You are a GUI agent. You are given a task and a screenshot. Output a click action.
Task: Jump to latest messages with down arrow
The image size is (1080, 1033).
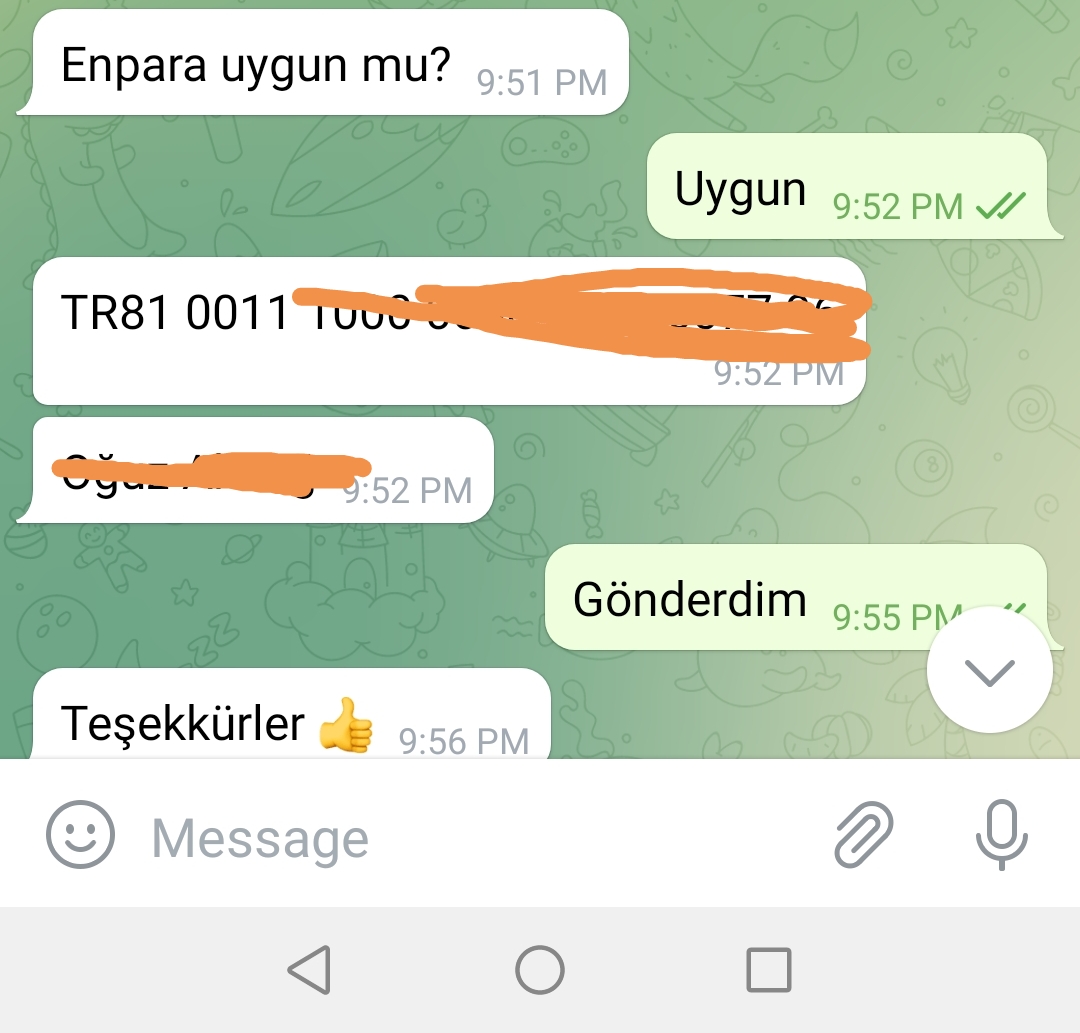tap(989, 672)
